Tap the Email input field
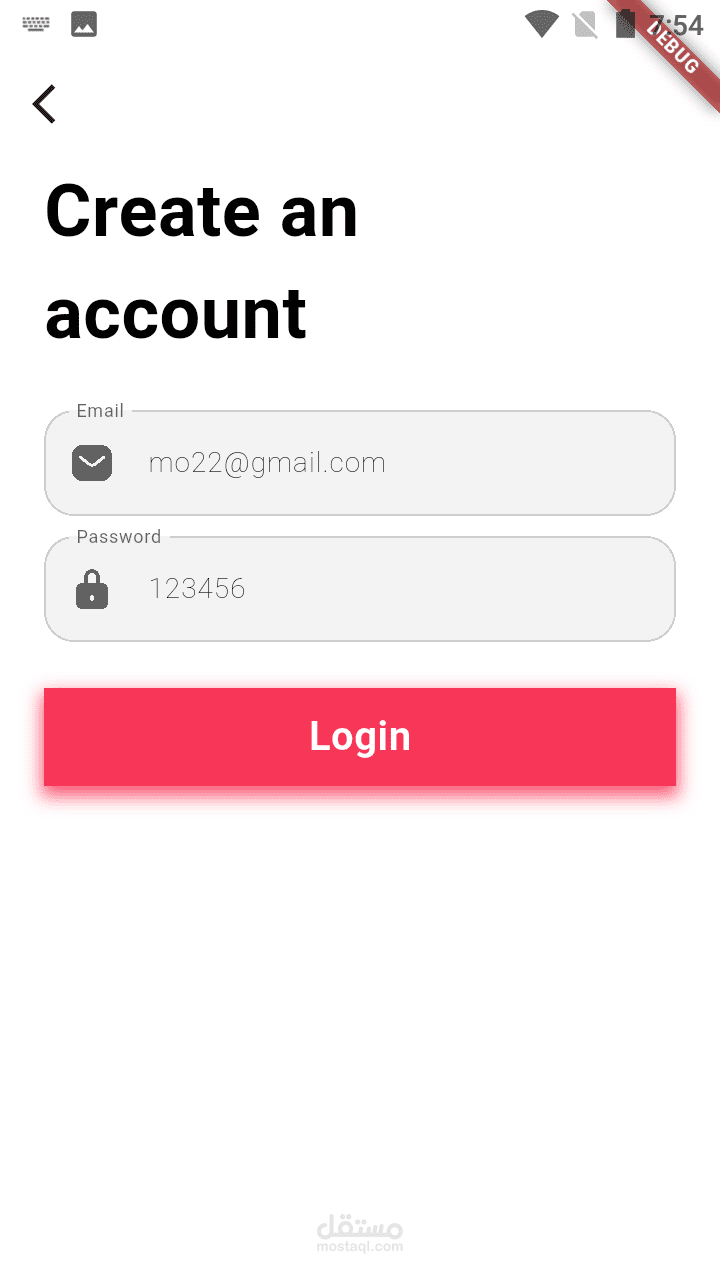Screen dimensions: 720x1280 pyautogui.click(x=360, y=463)
